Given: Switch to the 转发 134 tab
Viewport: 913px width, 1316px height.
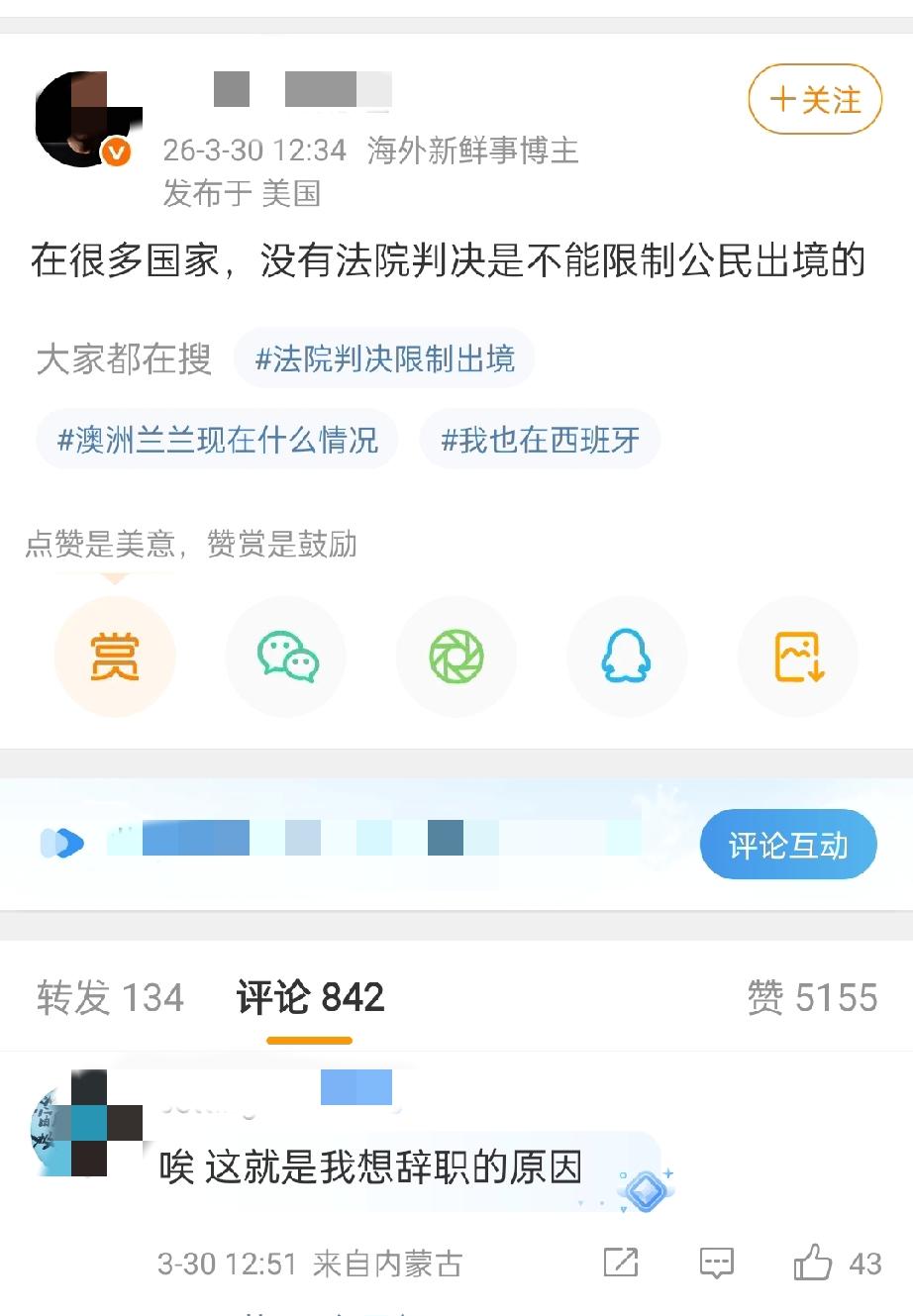Looking at the screenshot, I should (111, 998).
